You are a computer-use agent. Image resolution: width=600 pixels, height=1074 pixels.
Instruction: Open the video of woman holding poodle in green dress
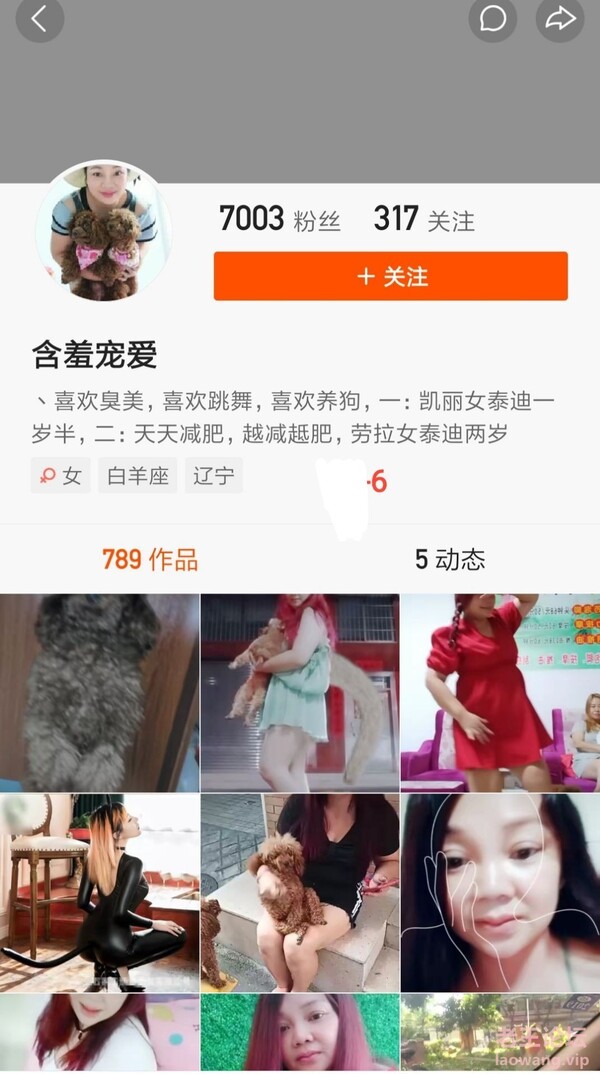299,692
